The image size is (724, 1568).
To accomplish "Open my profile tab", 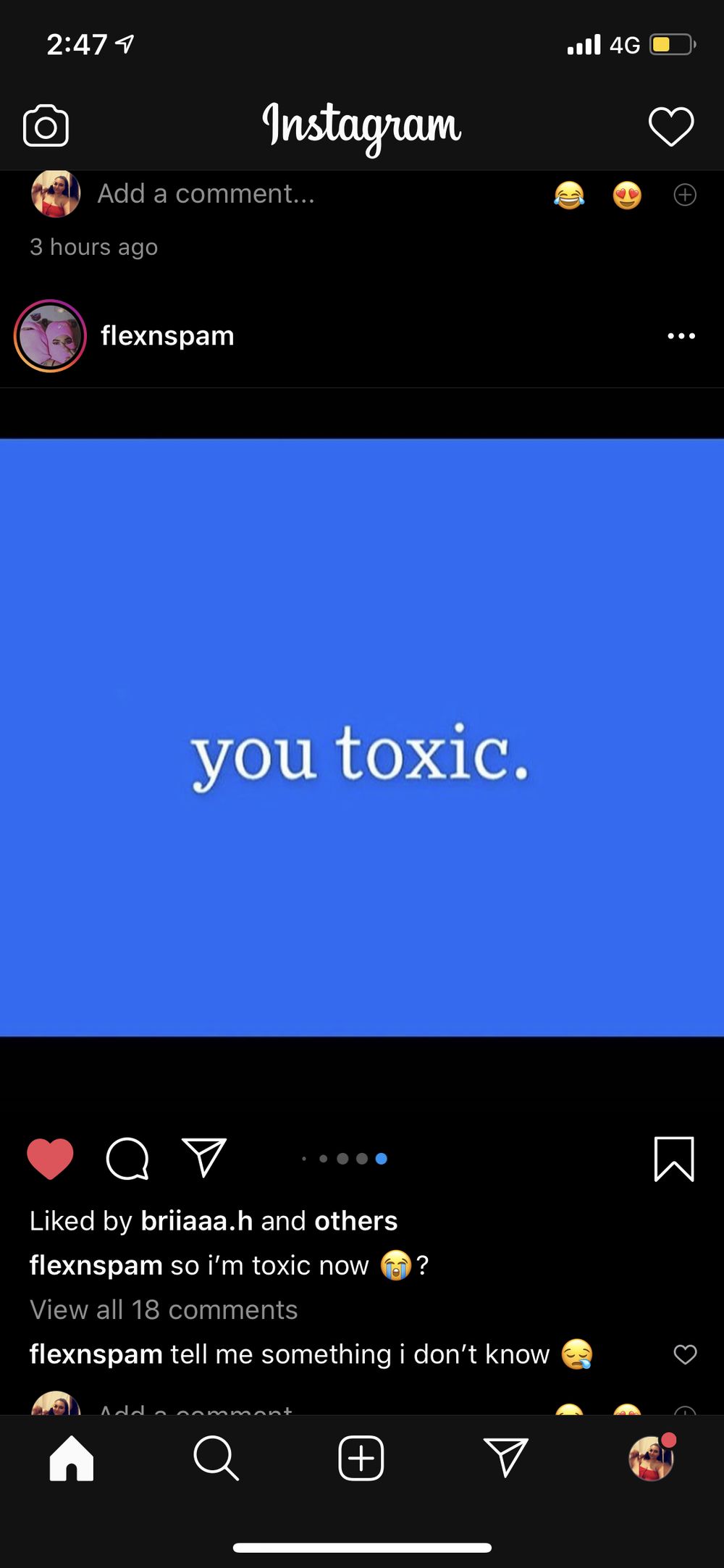I will [652, 1457].
